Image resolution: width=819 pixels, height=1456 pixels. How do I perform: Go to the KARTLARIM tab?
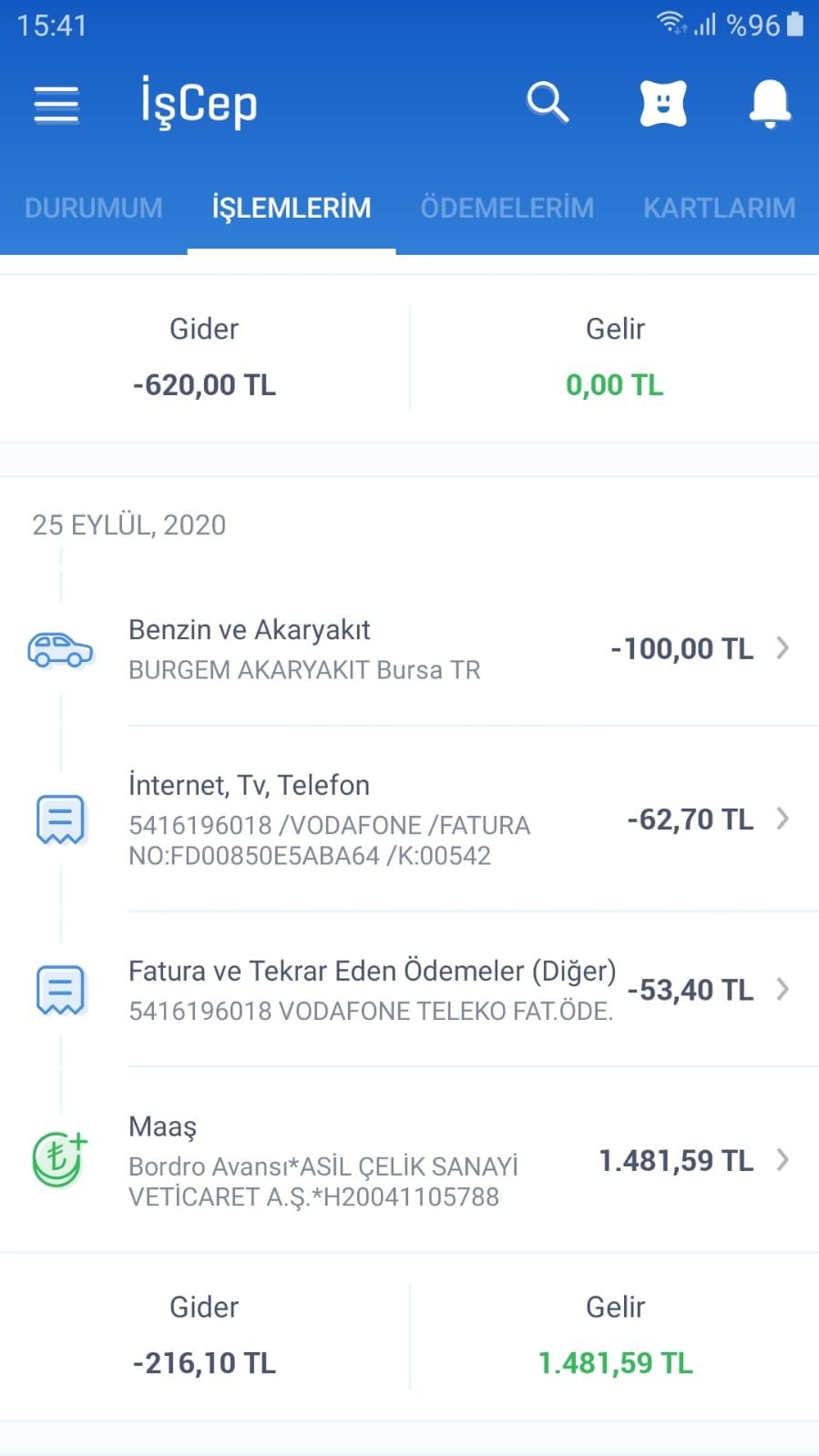[x=720, y=208]
